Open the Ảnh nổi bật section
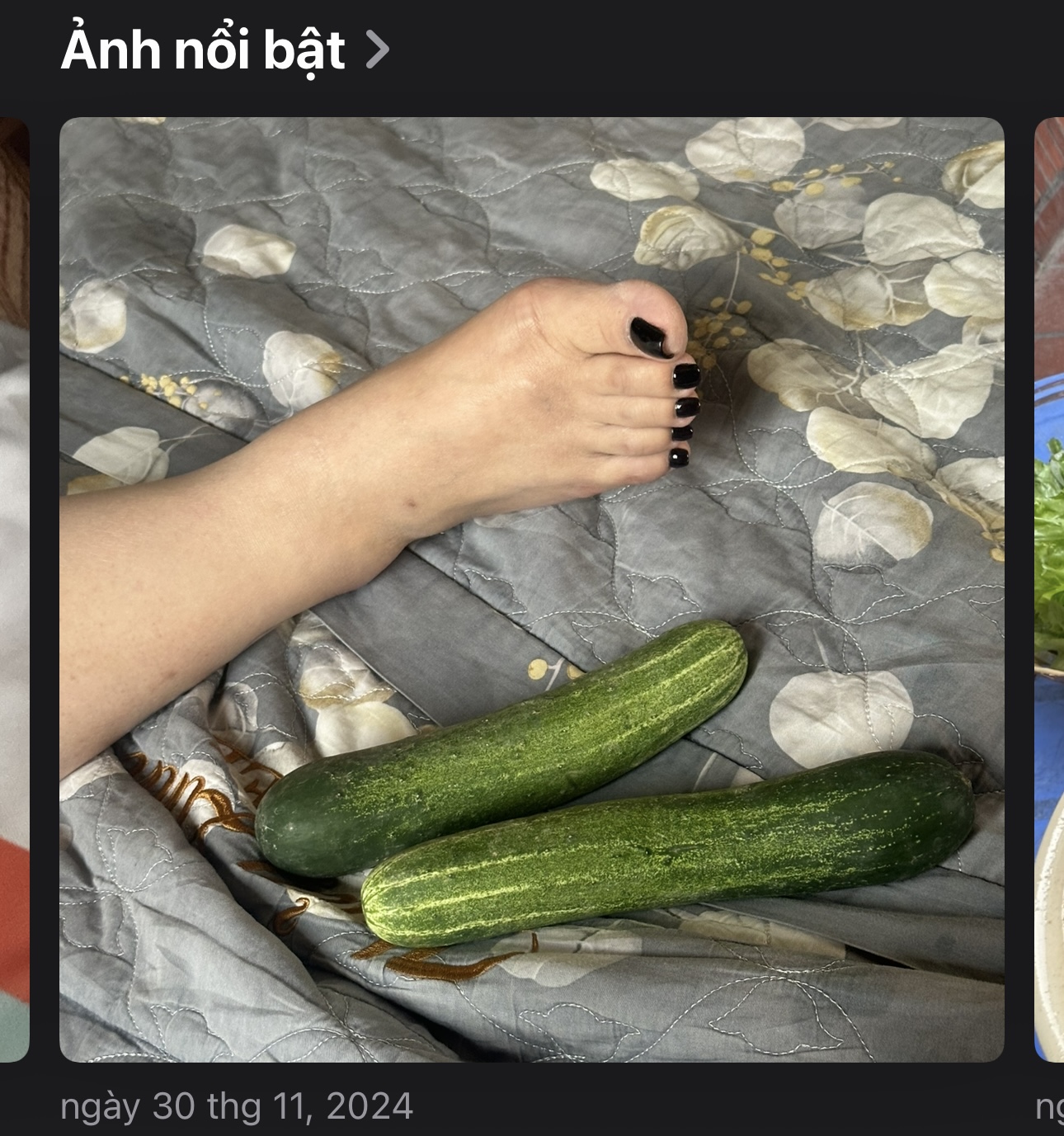This screenshot has width=1064, height=1136. (x=224, y=50)
